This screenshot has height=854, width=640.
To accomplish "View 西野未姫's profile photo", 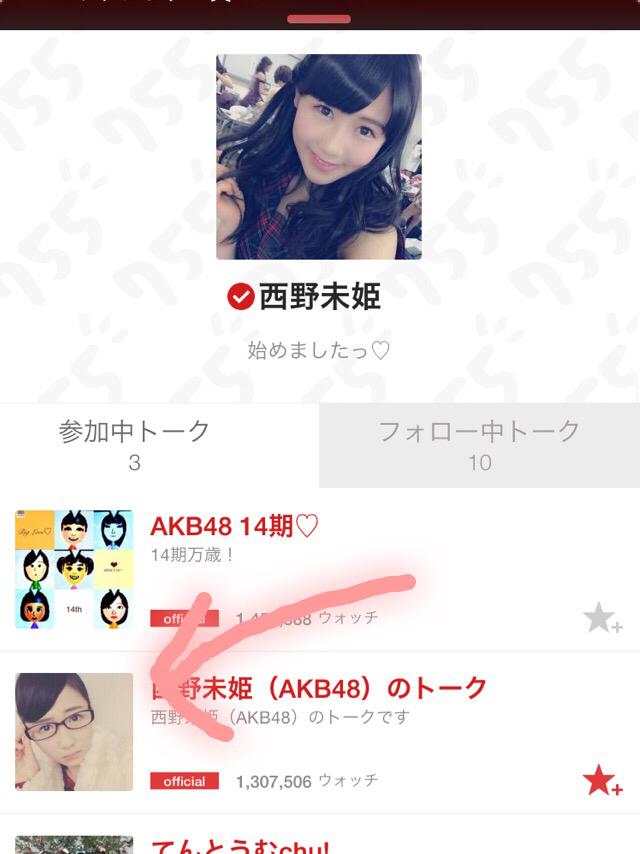I will pyautogui.click(x=318, y=157).
